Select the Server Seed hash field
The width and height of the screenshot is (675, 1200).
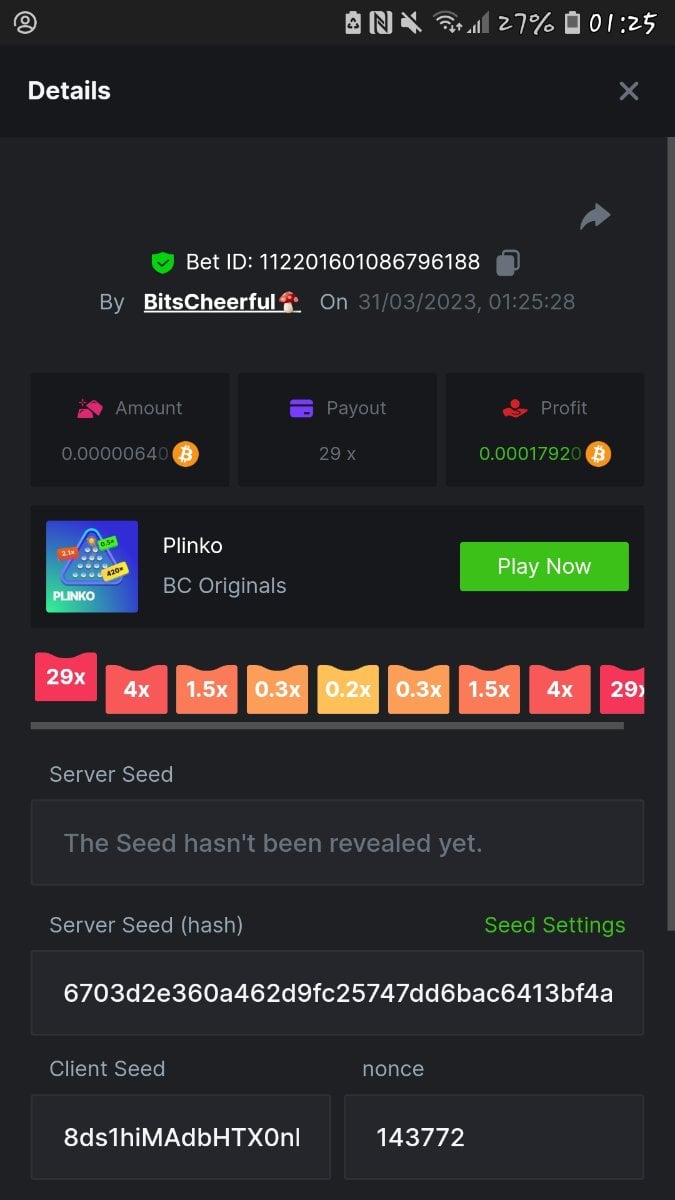(337, 993)
